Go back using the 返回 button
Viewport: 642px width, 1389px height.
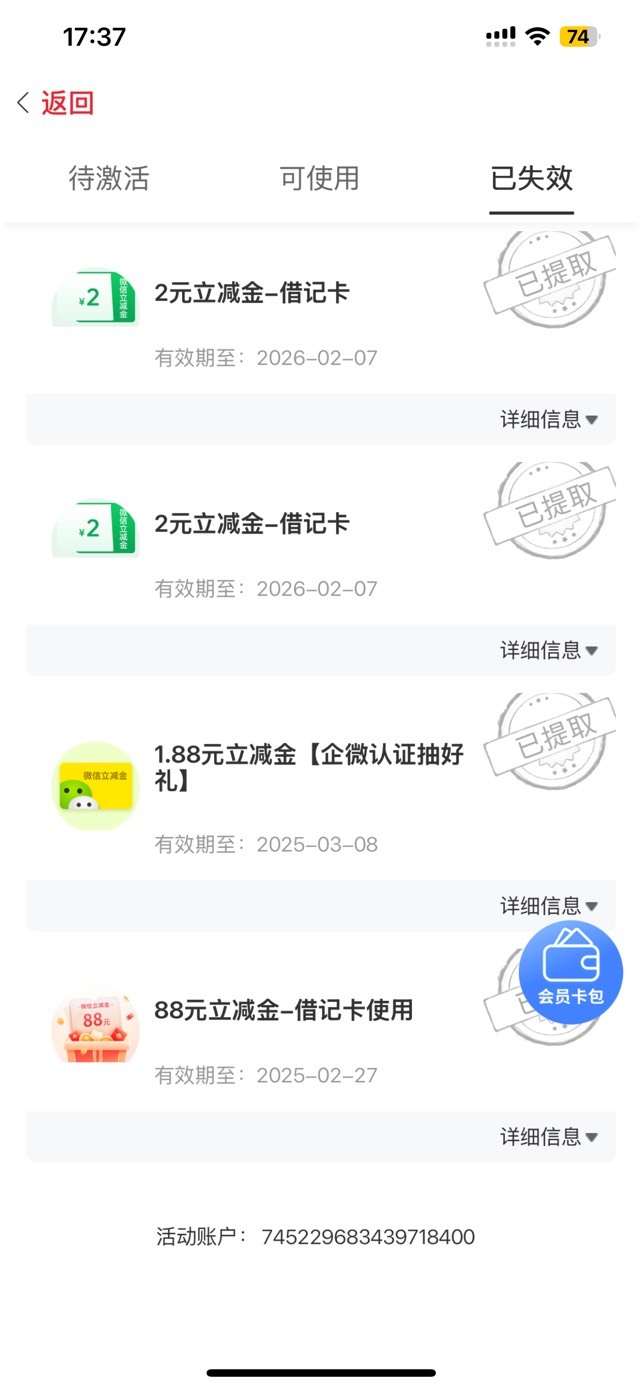click(x=56, y=103)
